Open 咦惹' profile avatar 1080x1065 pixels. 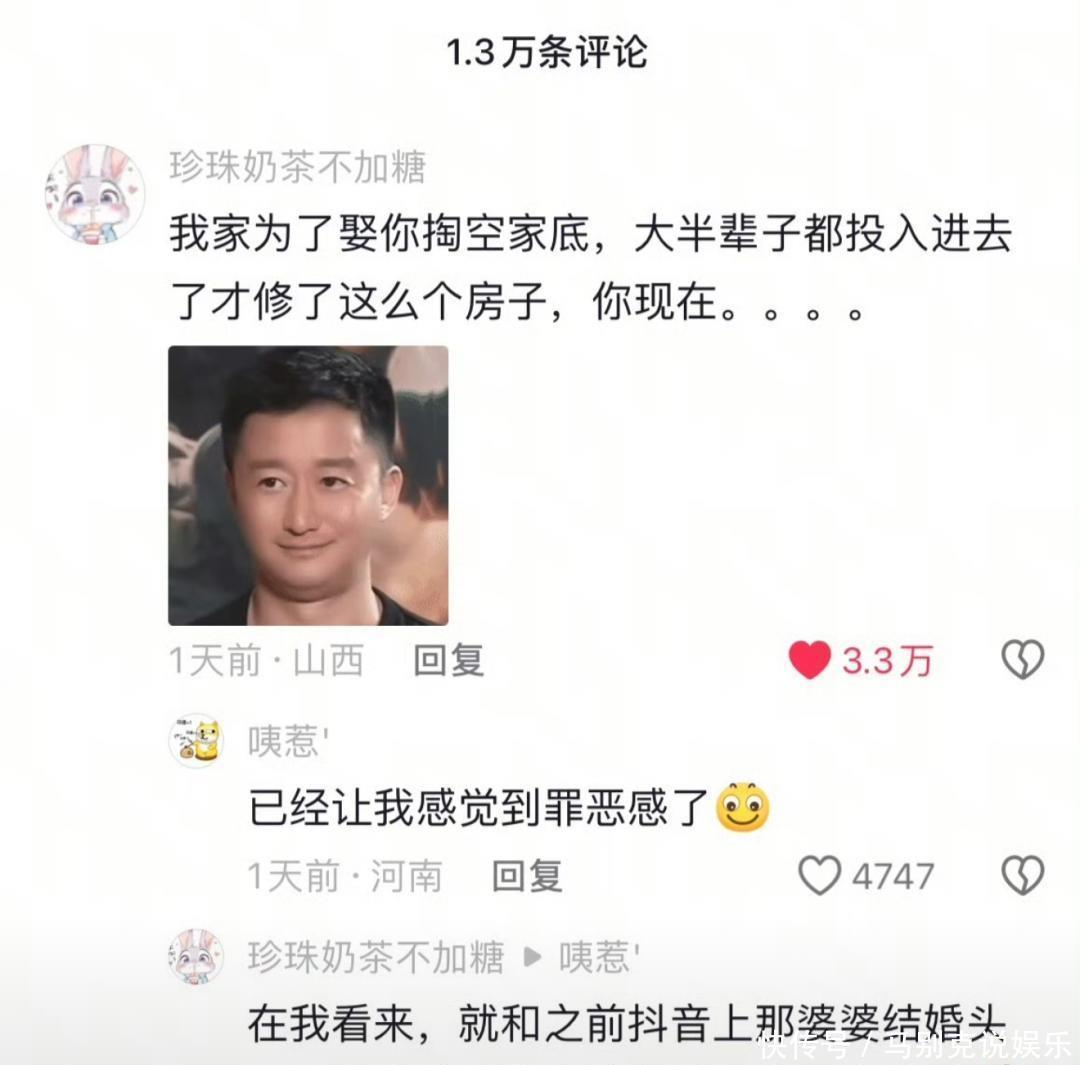[196, 741]
